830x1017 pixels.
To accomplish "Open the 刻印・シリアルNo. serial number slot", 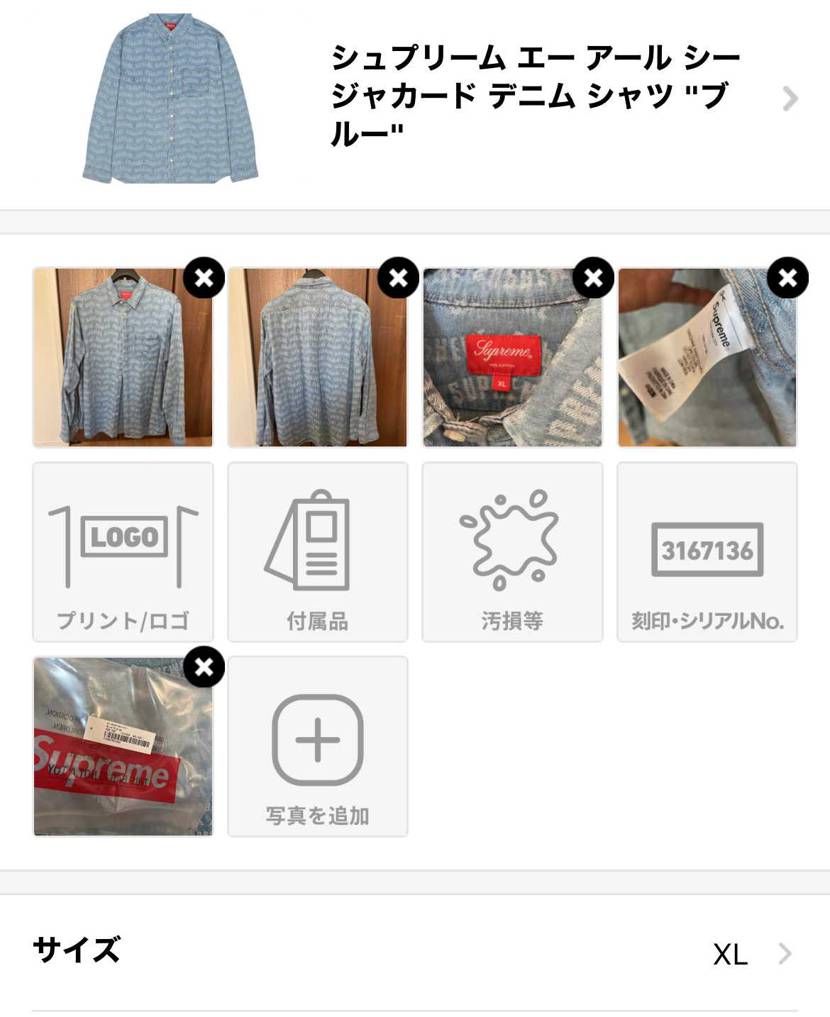I will point(707,550).
